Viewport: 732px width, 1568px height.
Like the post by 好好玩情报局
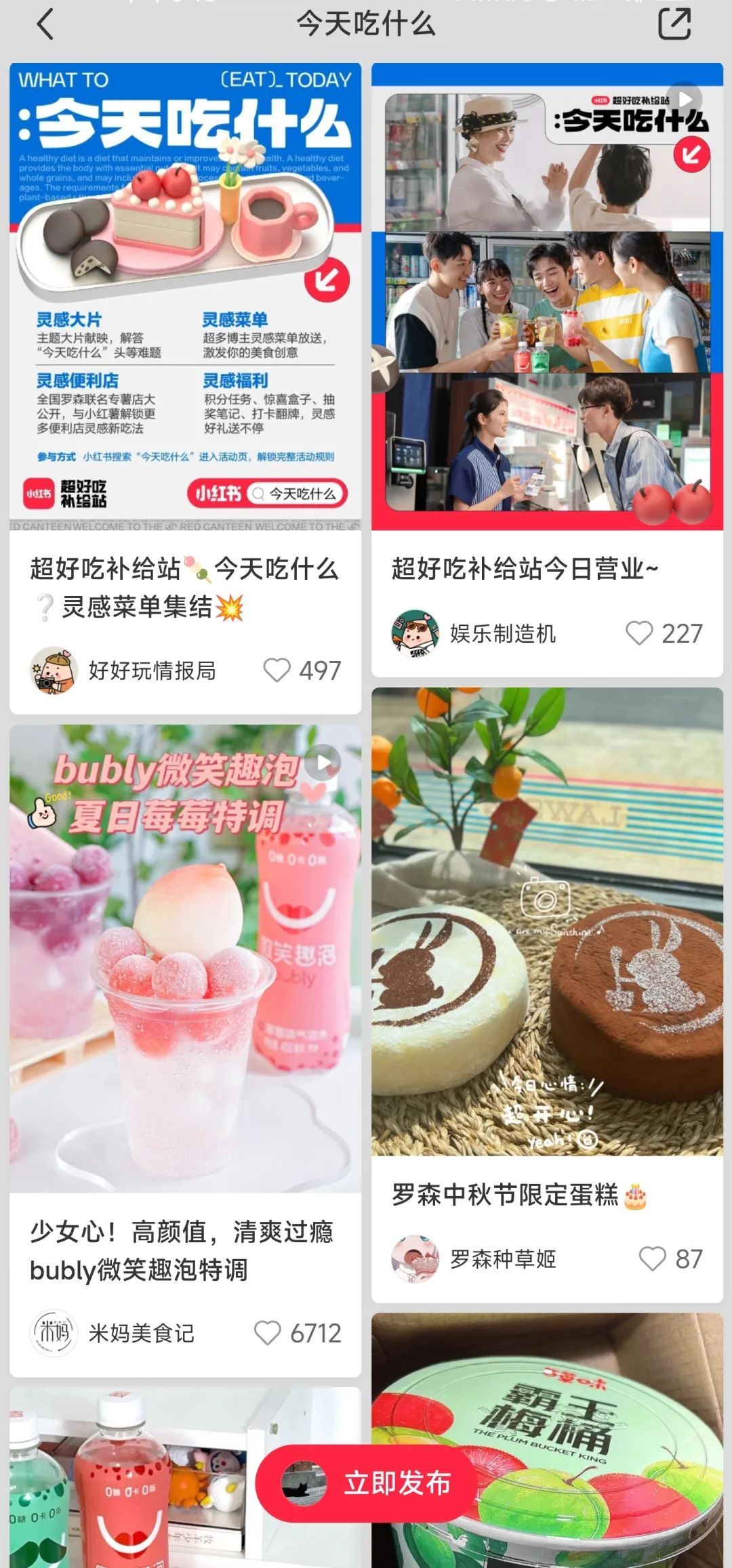[x=277, y=671]
